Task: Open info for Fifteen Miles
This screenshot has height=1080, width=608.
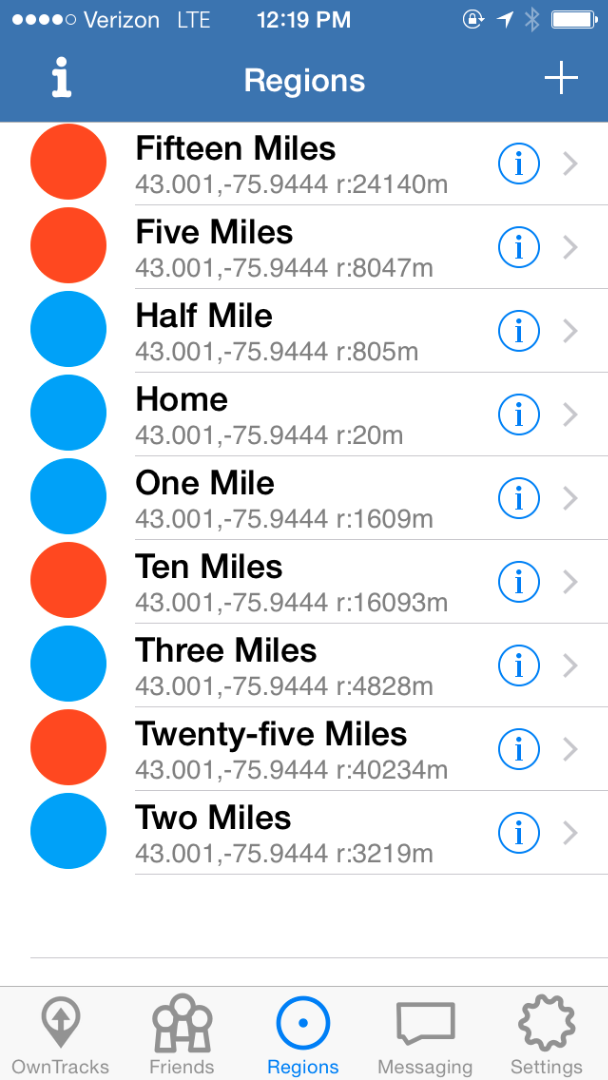Action: point(518,164)
